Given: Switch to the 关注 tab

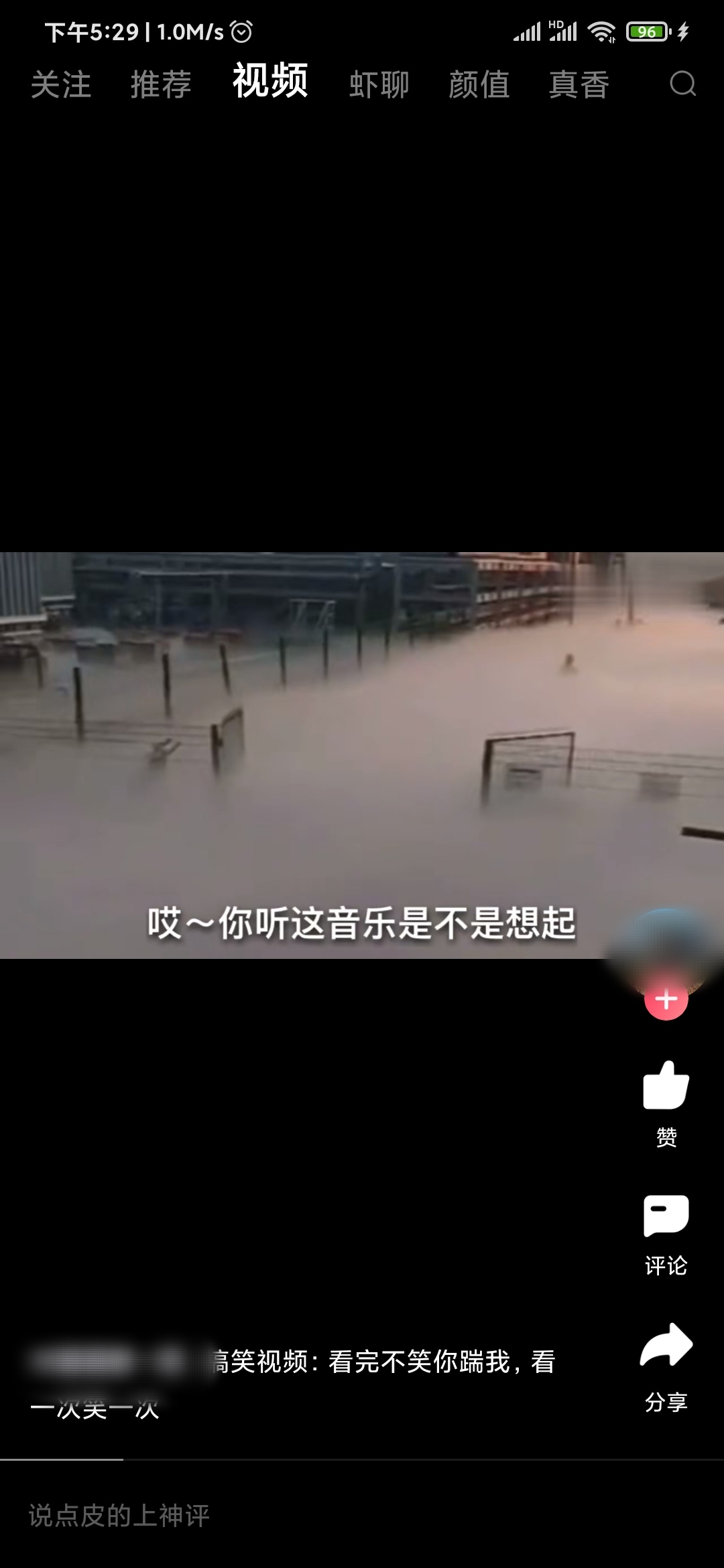Looking at the screenshot, I should tap(61, 85).
